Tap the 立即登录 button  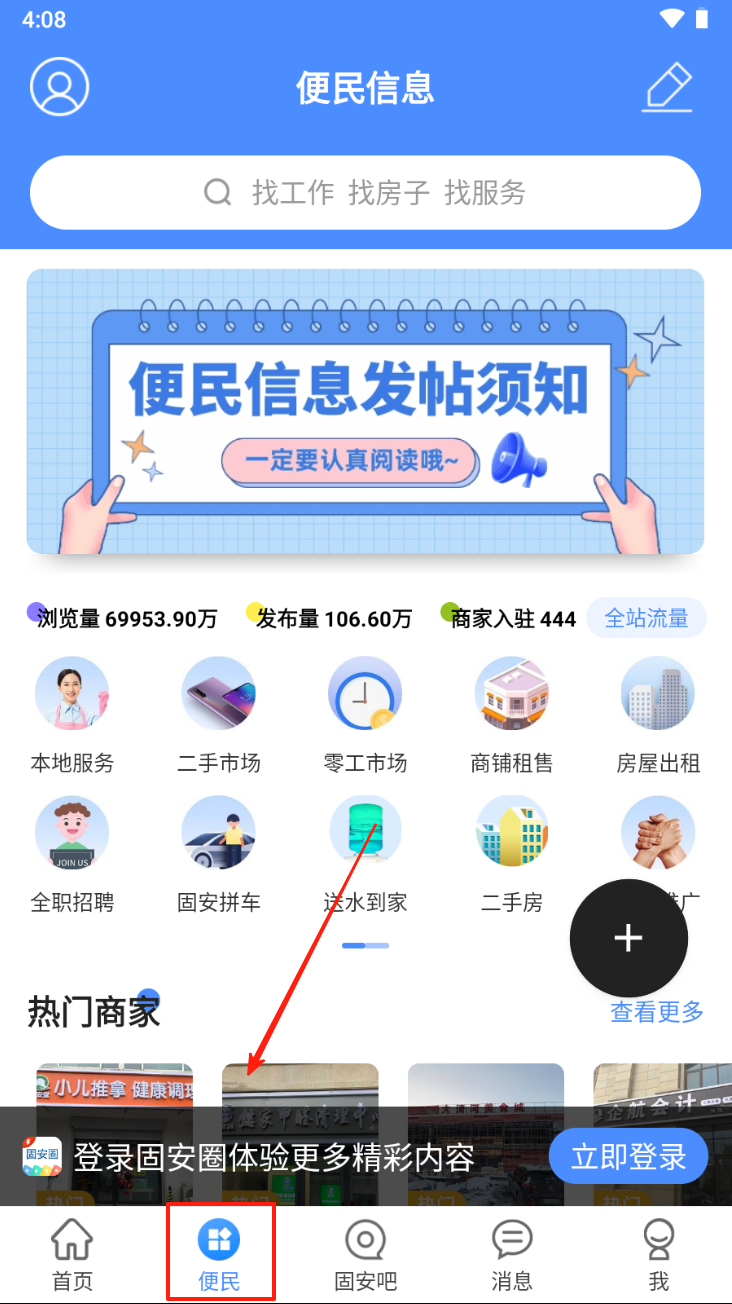click(628, 1157)
